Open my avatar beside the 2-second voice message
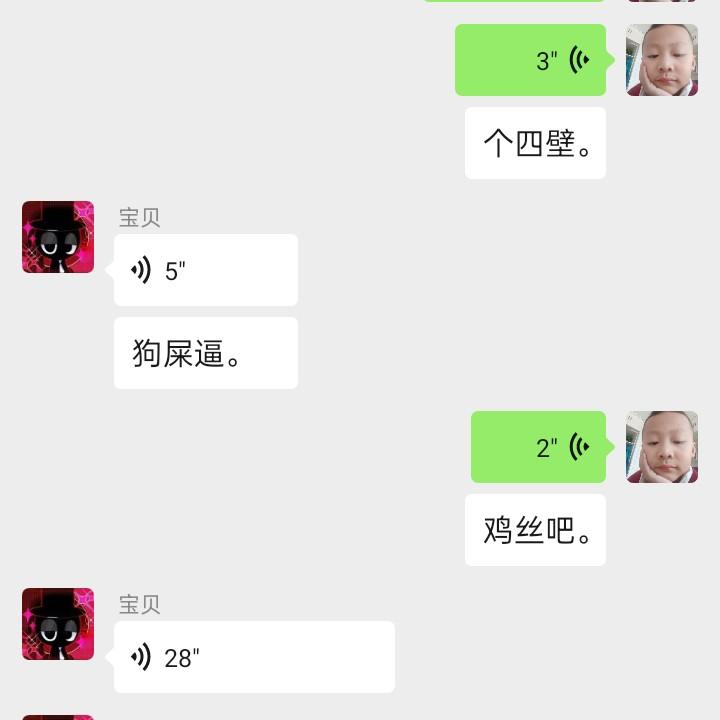The height and width of the screenshot is (720, 720). pos(662,447)
